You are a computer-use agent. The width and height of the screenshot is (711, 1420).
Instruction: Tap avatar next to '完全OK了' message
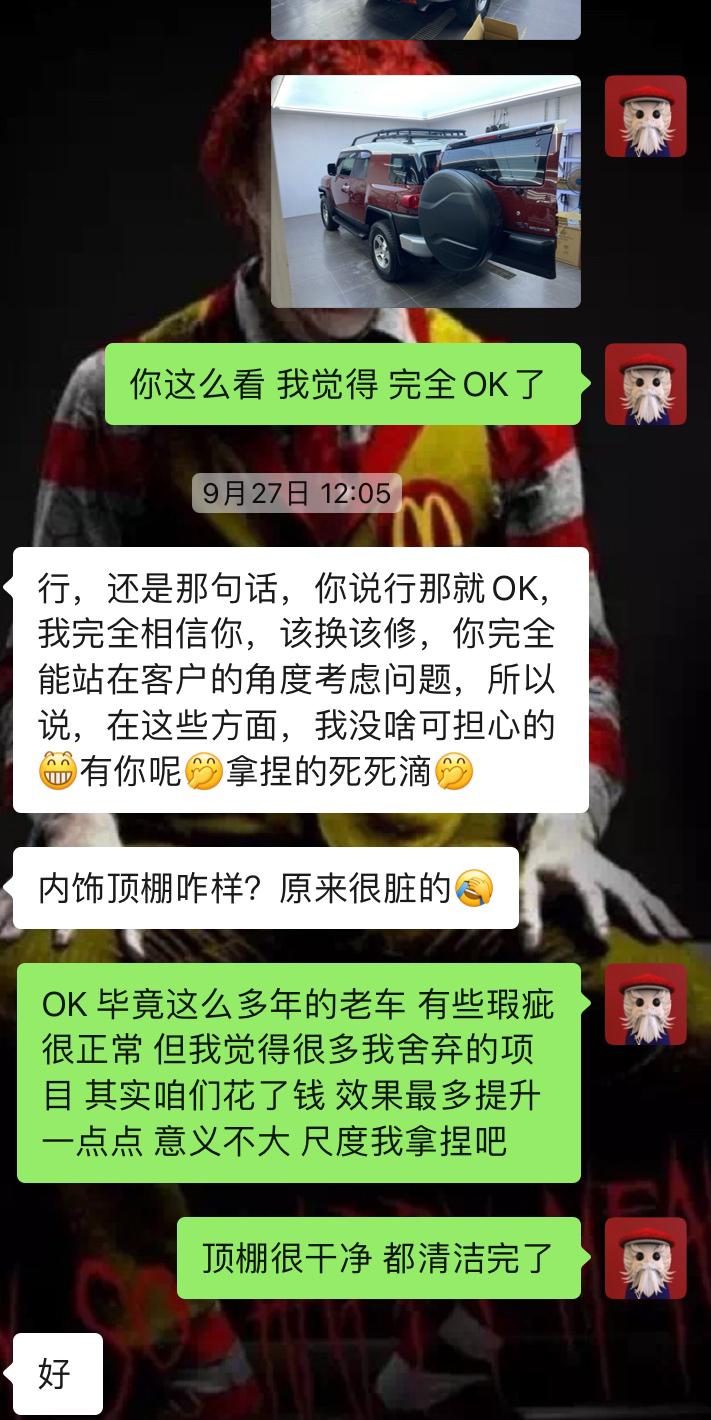tap(646, 384)
